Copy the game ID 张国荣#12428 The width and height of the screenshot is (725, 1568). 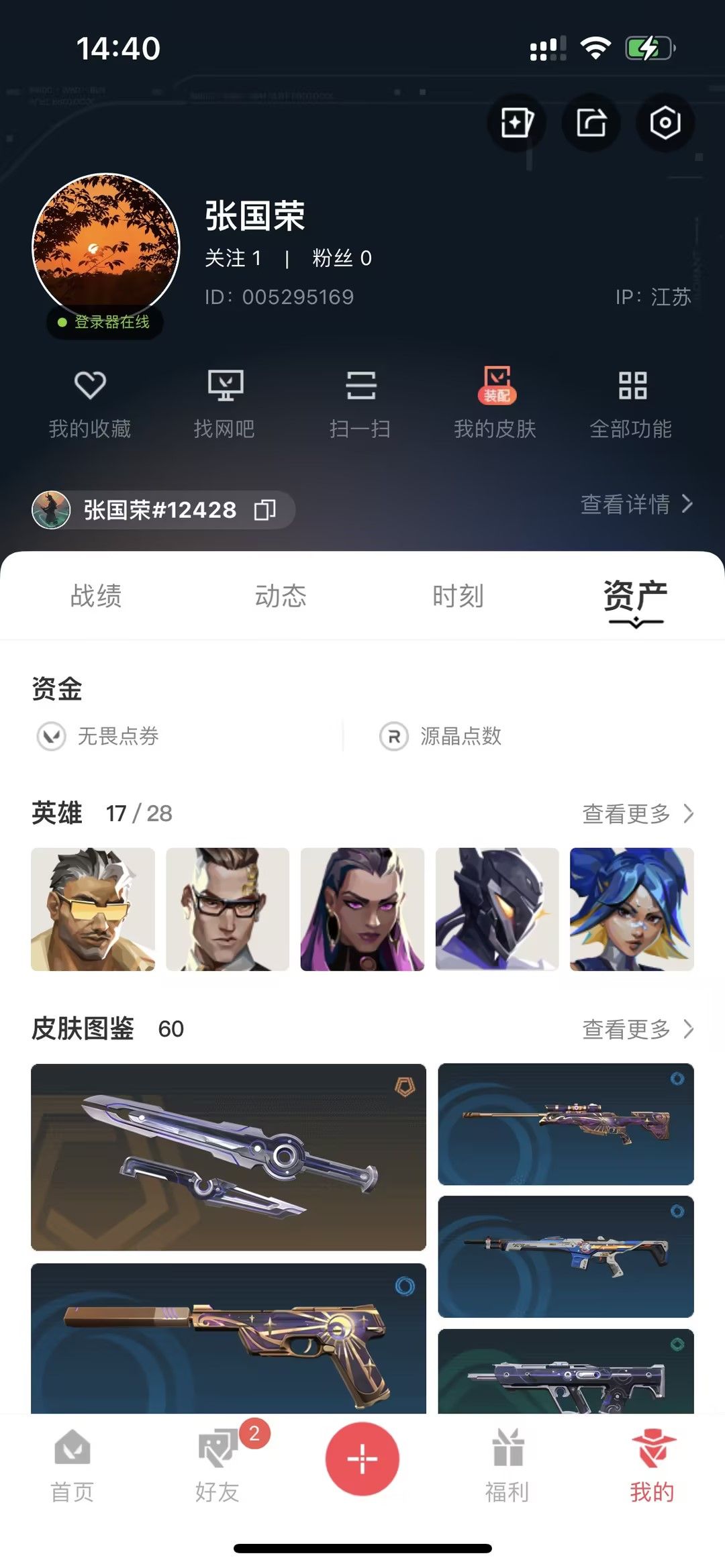click(x=265, y=510)
